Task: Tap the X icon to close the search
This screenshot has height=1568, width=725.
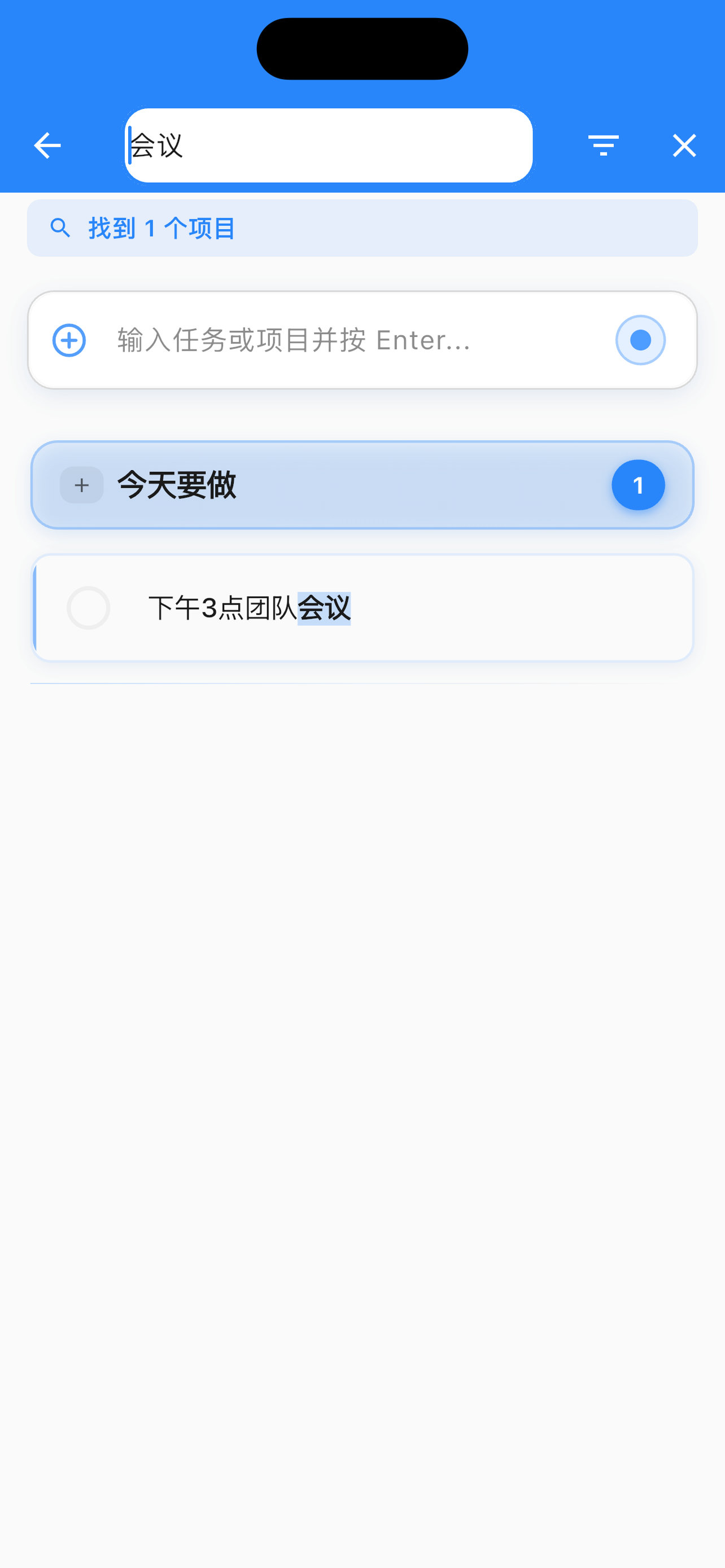Action: [x=684, y=145]
